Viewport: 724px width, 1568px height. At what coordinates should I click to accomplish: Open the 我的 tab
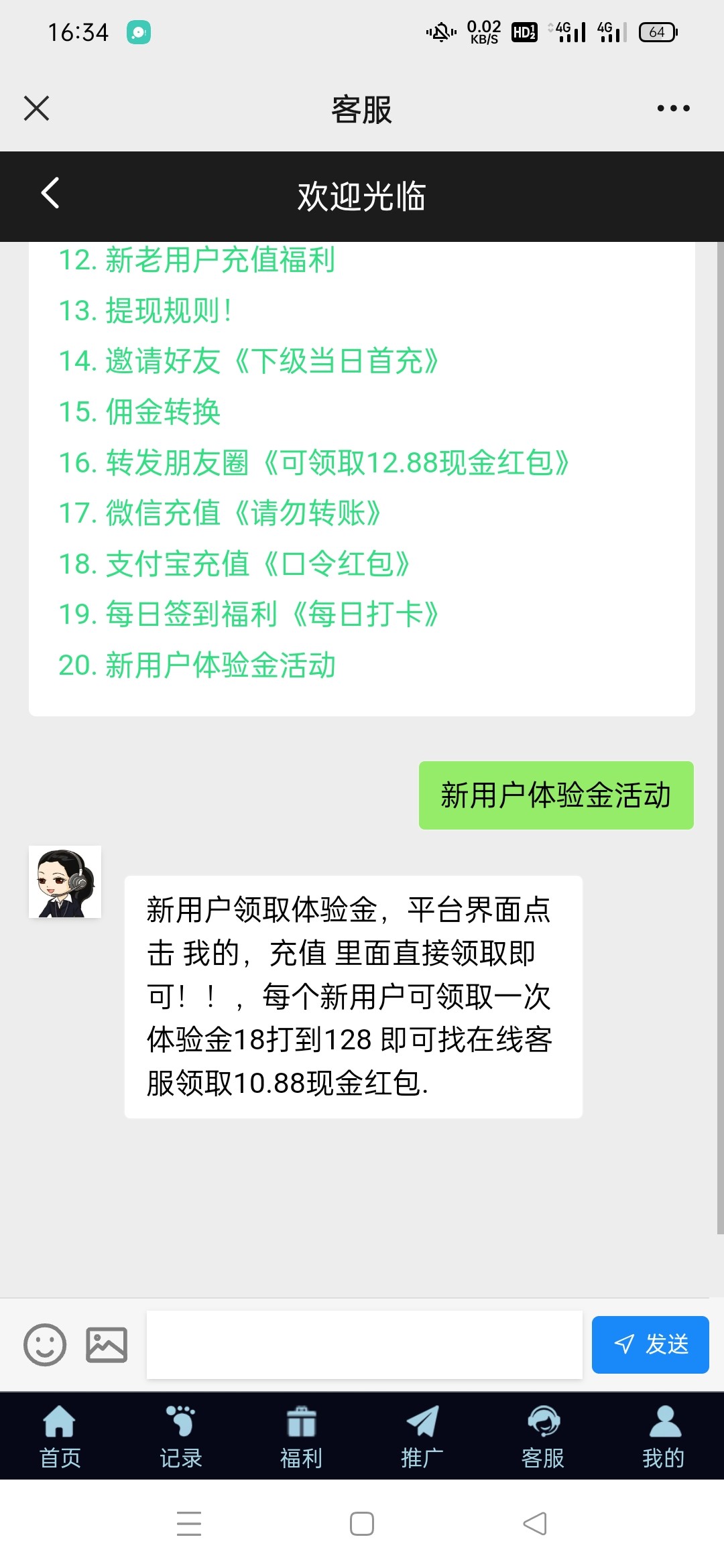coord(663,1436)
